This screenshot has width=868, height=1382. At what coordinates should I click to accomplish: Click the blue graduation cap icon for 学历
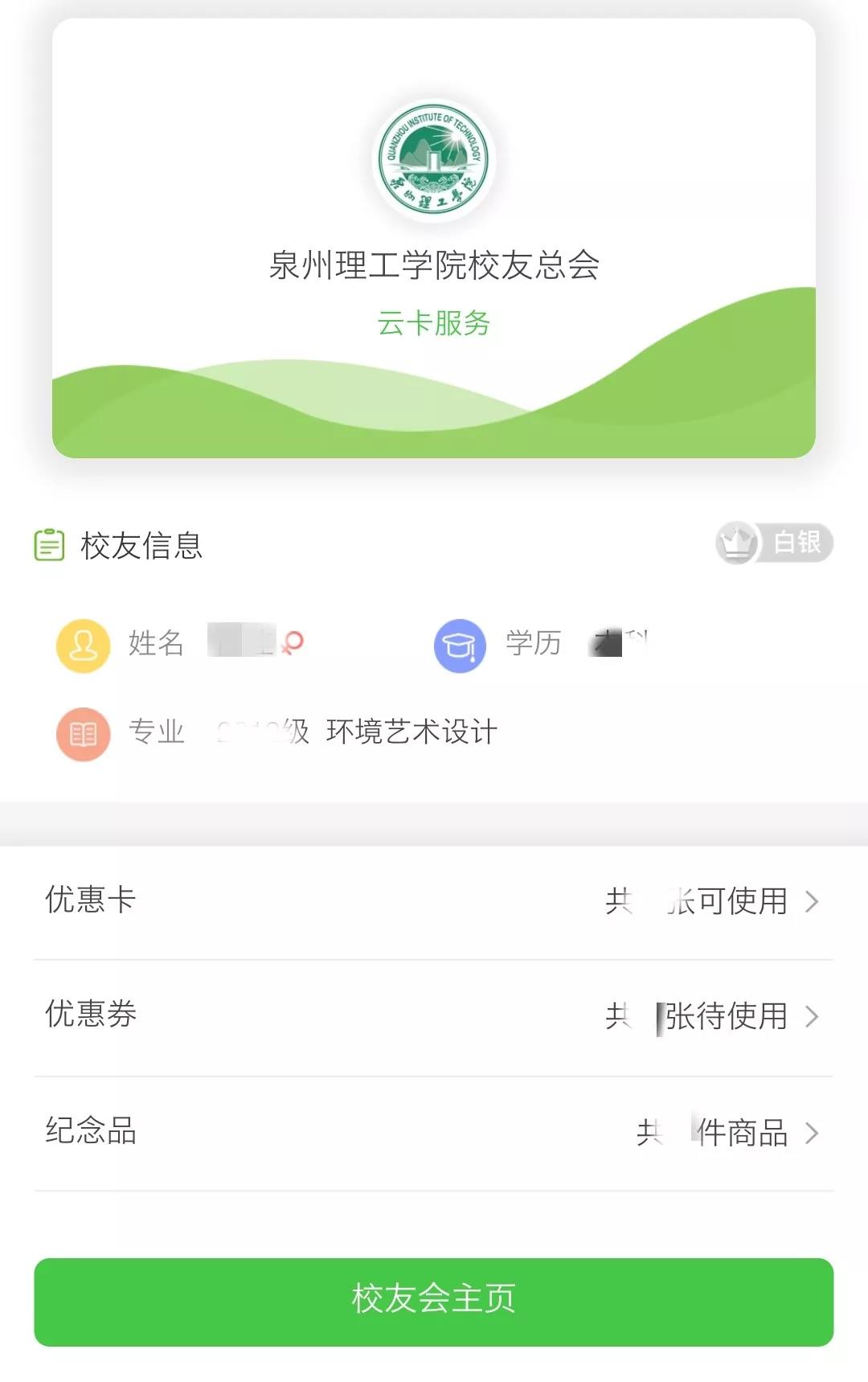(x=458, y=645)
